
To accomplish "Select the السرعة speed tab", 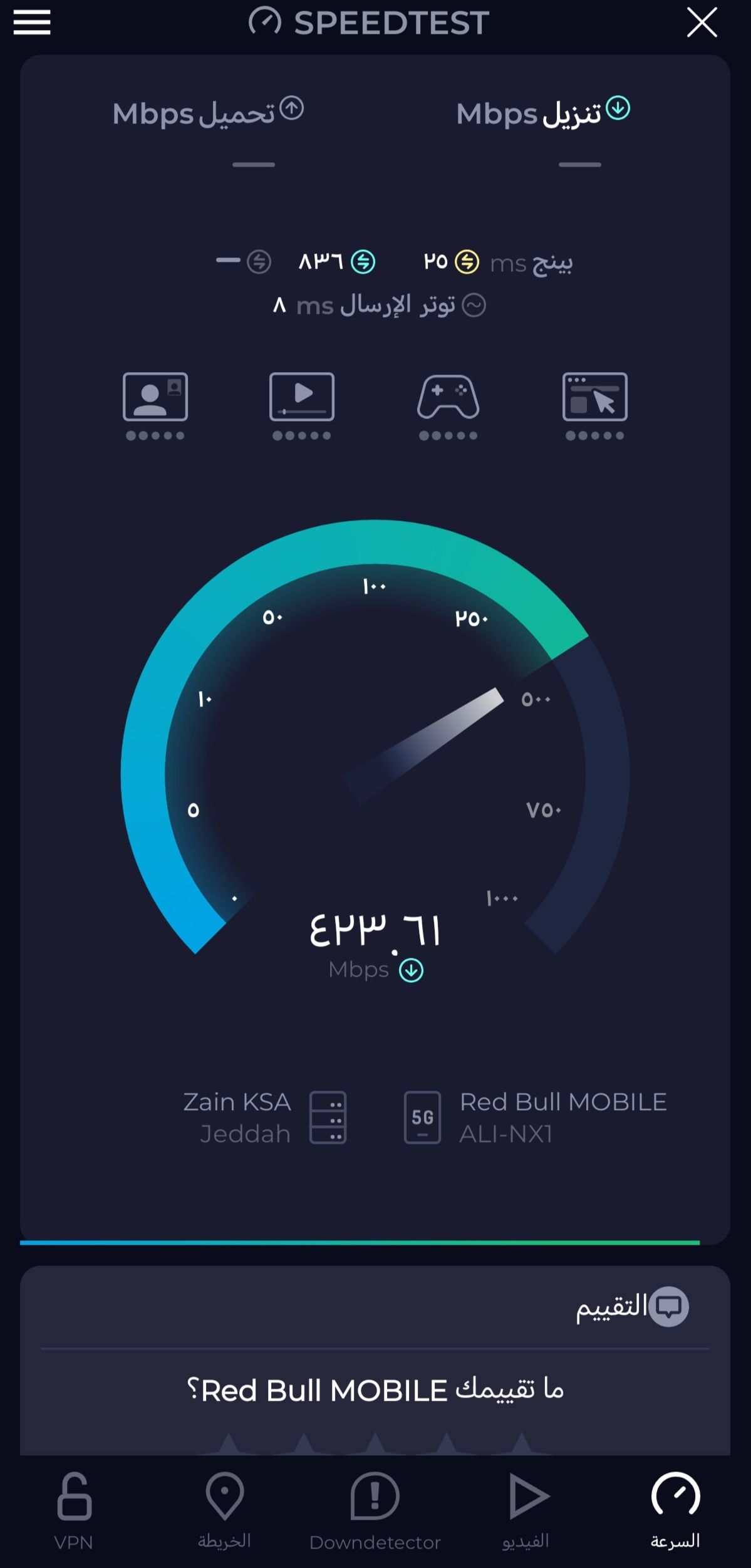I will pyautogui.click(x=675, y=1511).
